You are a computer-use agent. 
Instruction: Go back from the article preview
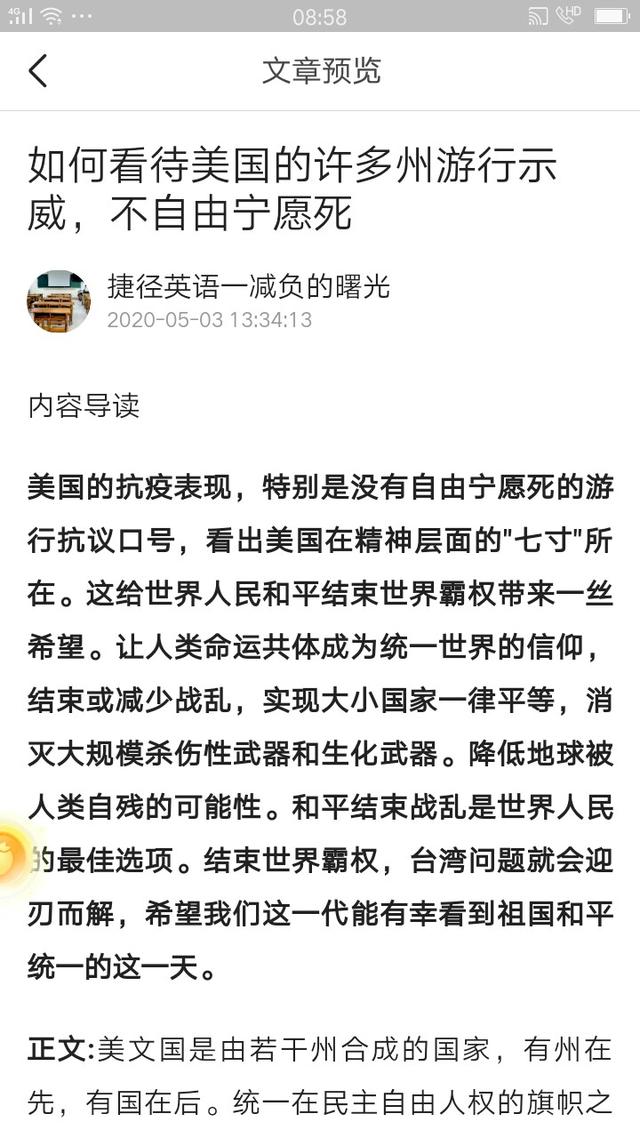(38, 71)
